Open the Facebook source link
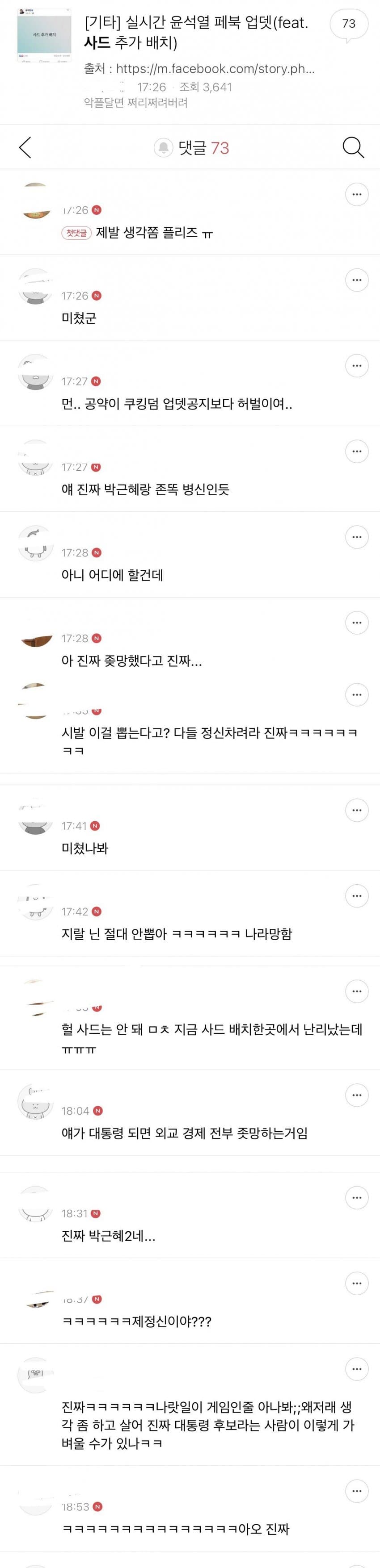Screen dimensions: 380x1568 tap(215, 69)
